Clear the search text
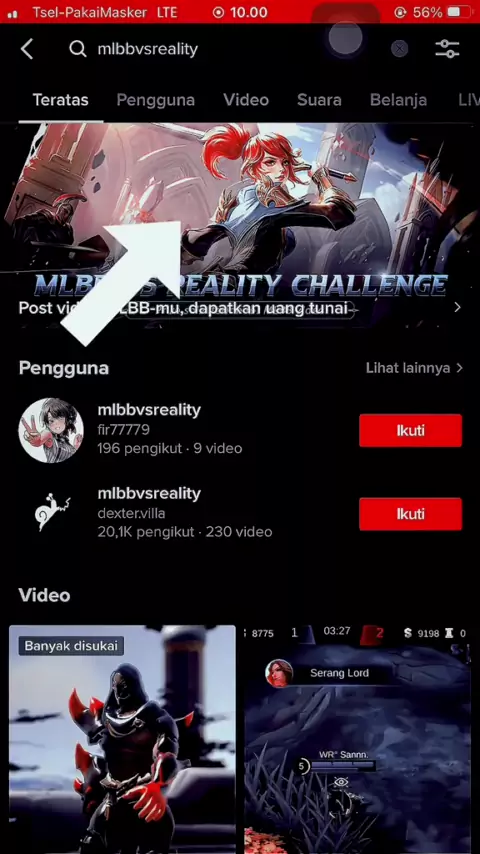 (x=399, y=49)
